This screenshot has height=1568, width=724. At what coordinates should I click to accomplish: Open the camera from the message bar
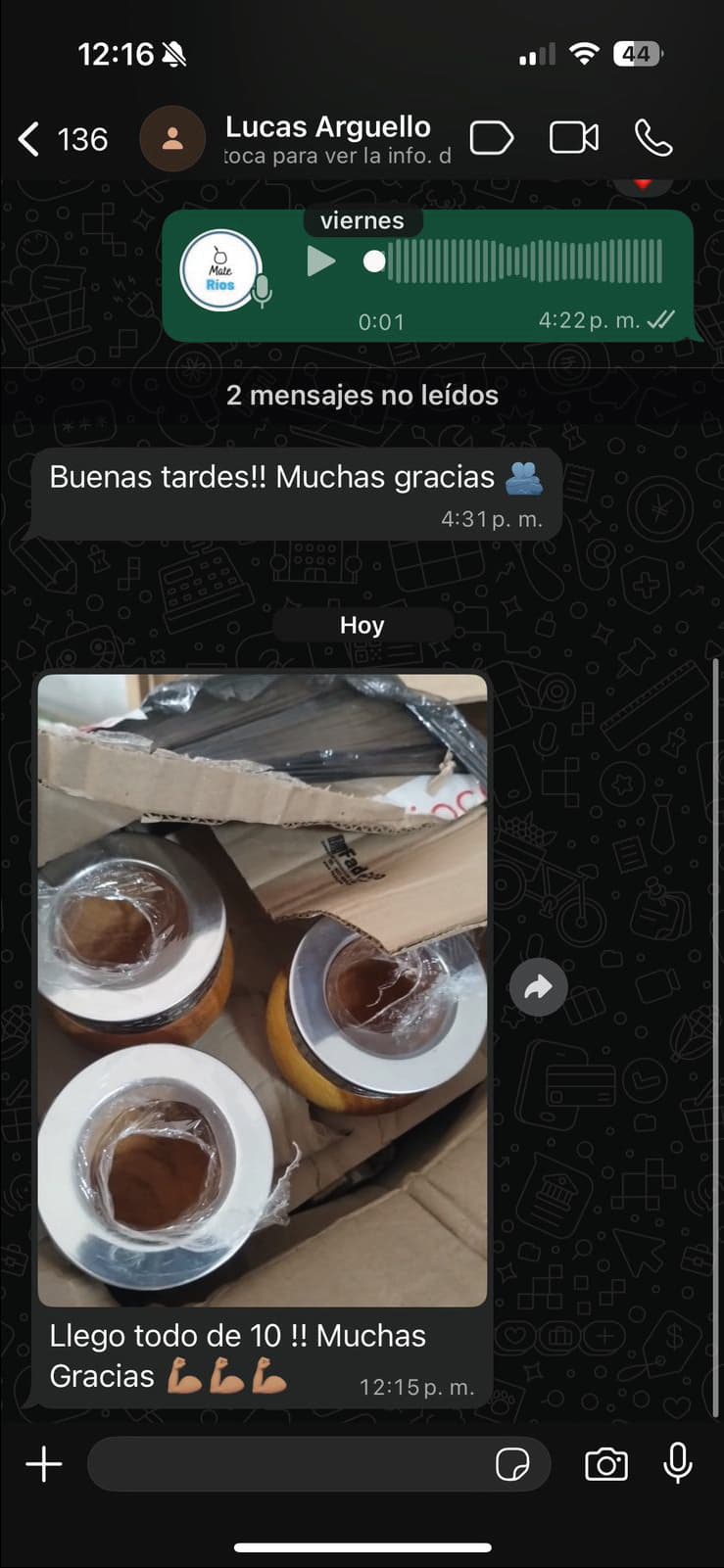[x=605, y=1464]
